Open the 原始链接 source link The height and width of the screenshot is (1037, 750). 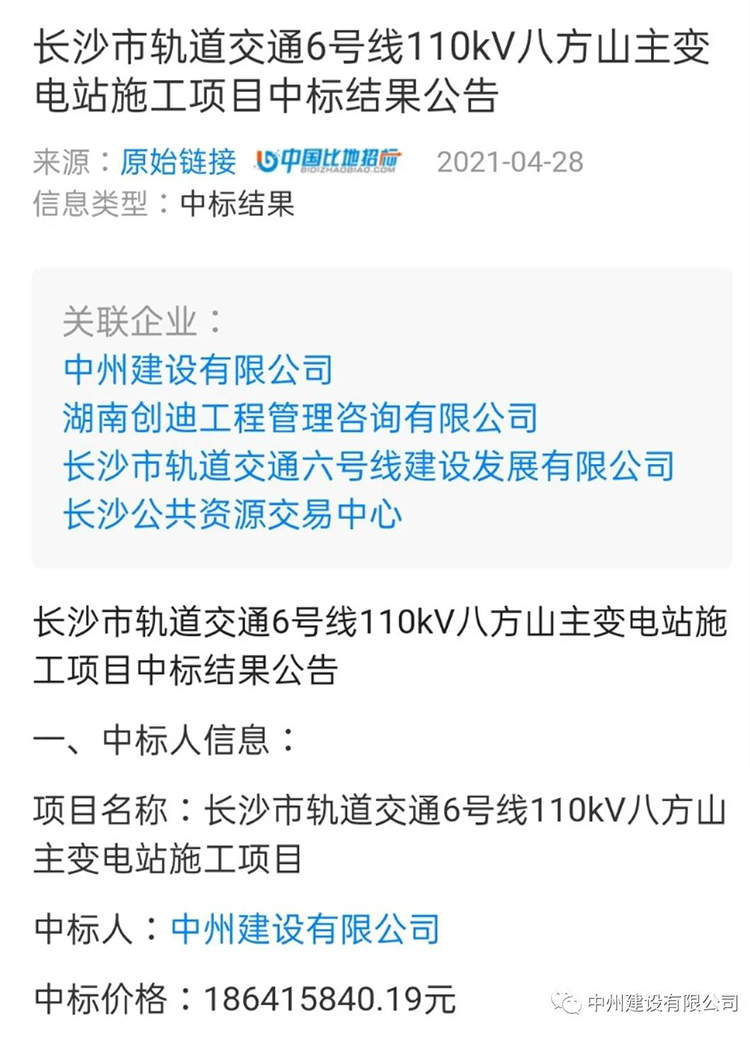(x=178, y=162)
